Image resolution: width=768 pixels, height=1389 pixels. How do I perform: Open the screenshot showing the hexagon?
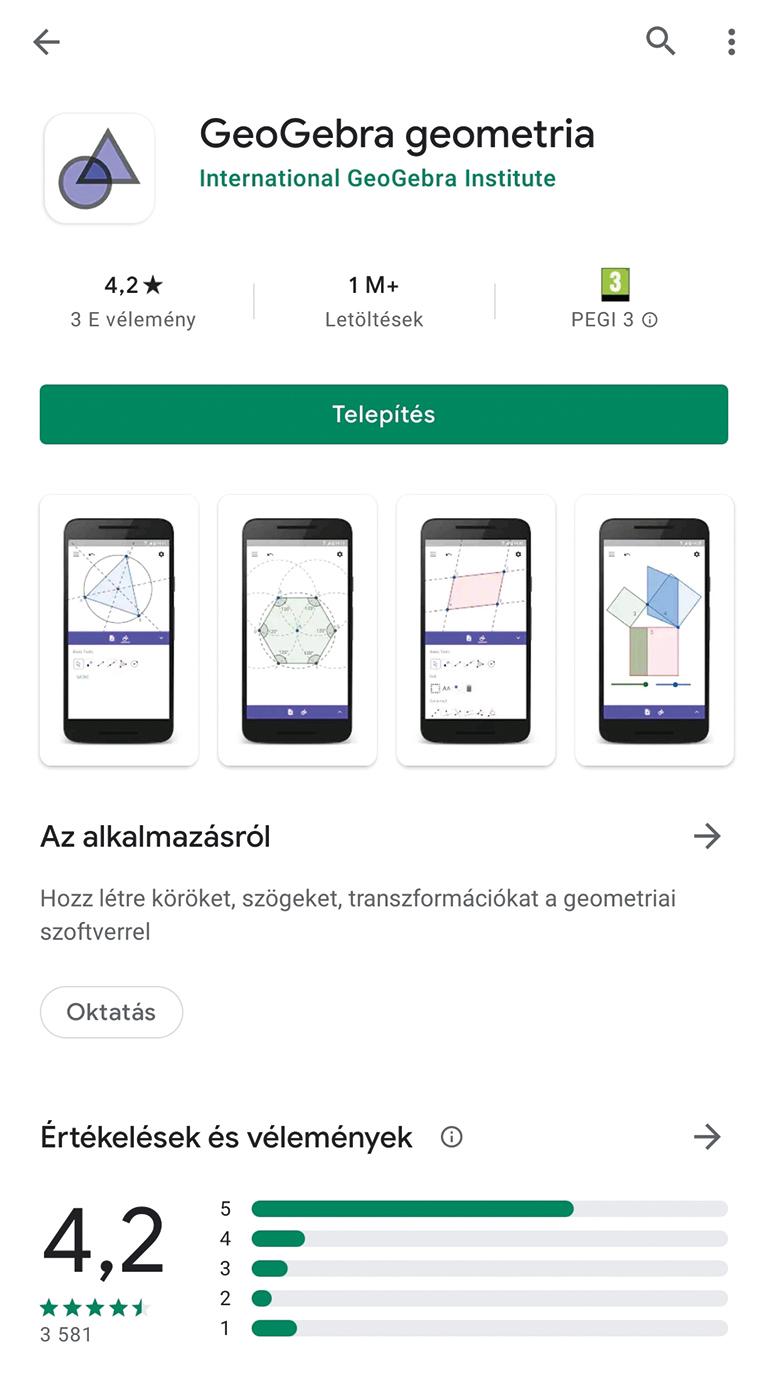297,630
